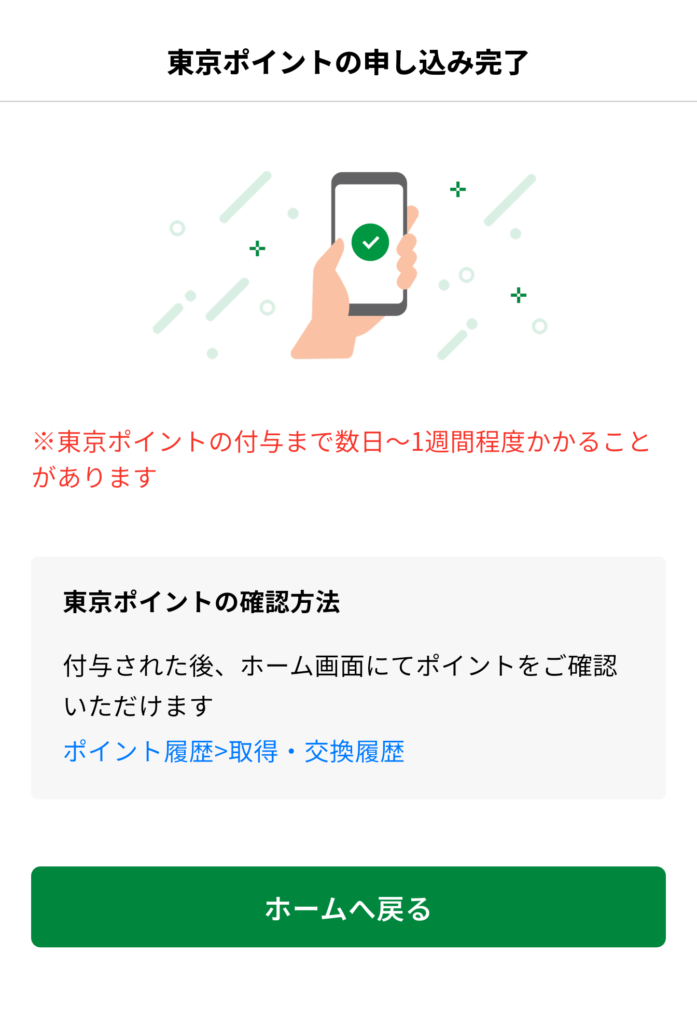This screenshot has height=1024, width=697.
Task: Open the ポイント履歴>取得・交換履歴 link
Action: coord(234,752)
